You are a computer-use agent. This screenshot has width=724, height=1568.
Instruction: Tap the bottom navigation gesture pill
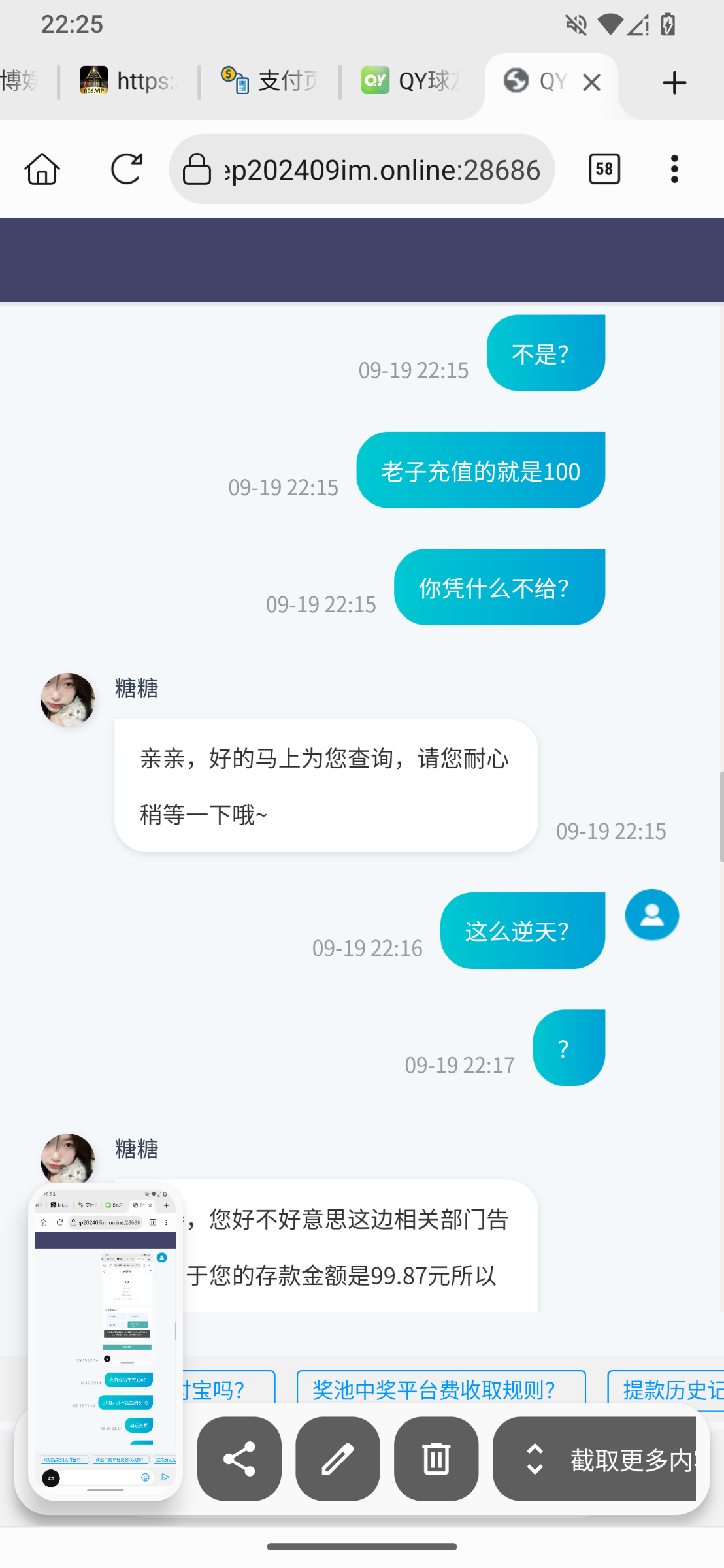(361, 1546)
